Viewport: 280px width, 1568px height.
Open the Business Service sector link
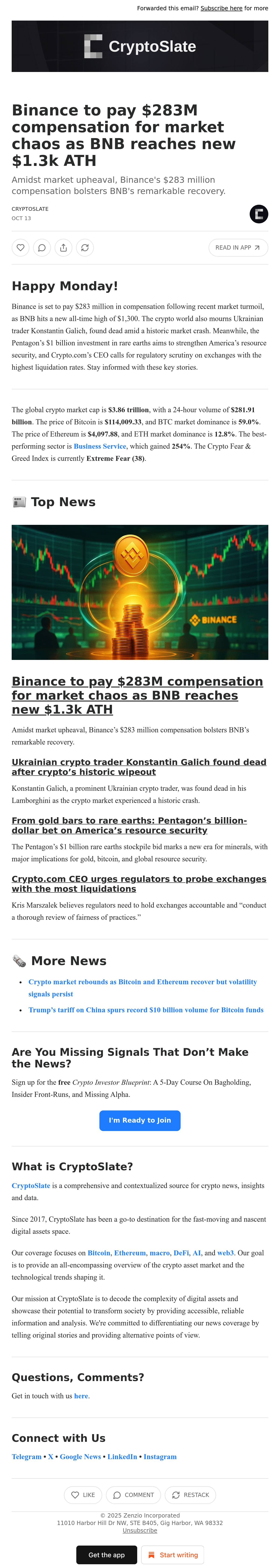[x=100, y=446]
